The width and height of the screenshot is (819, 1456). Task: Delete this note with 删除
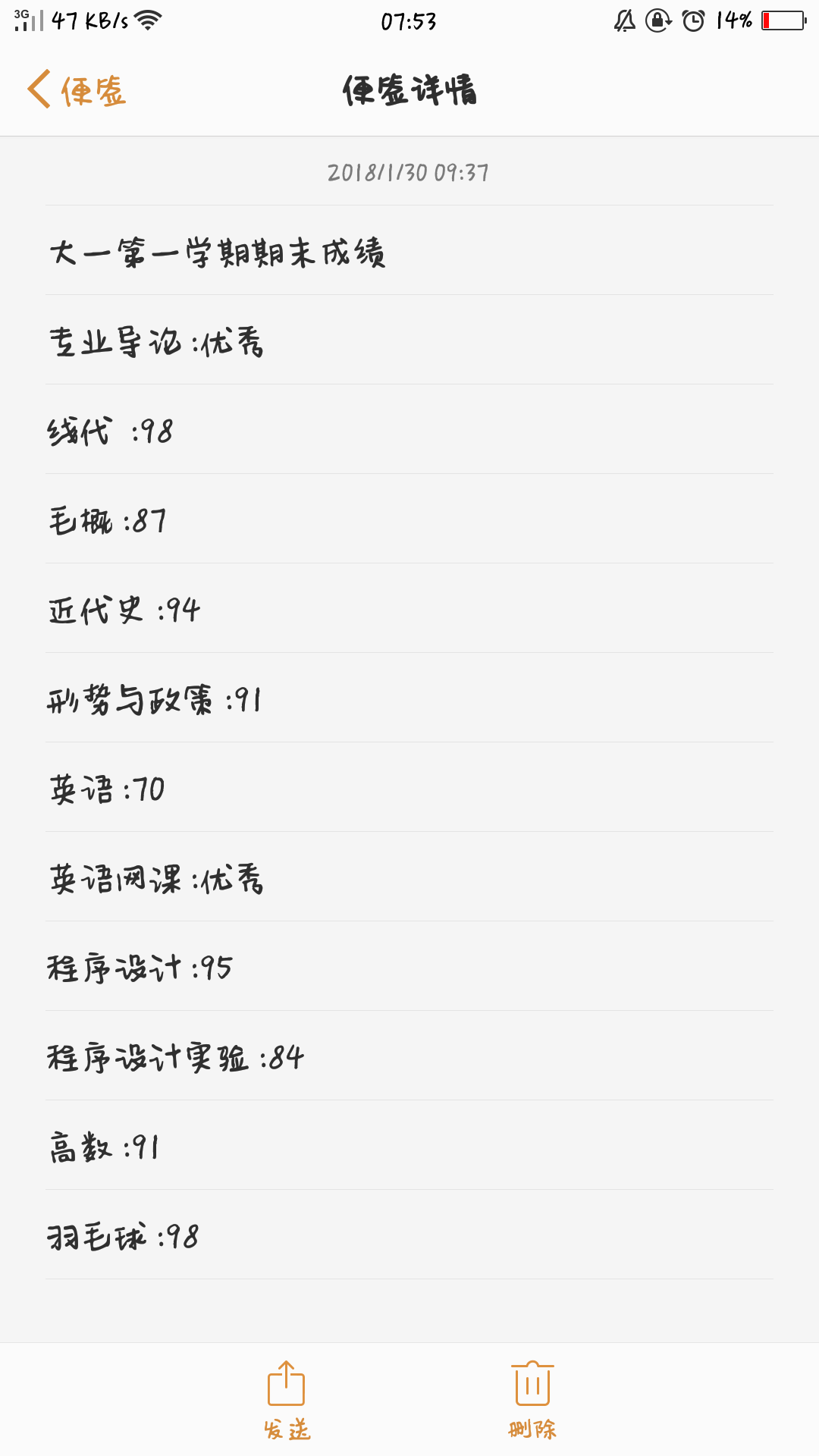532,1400
